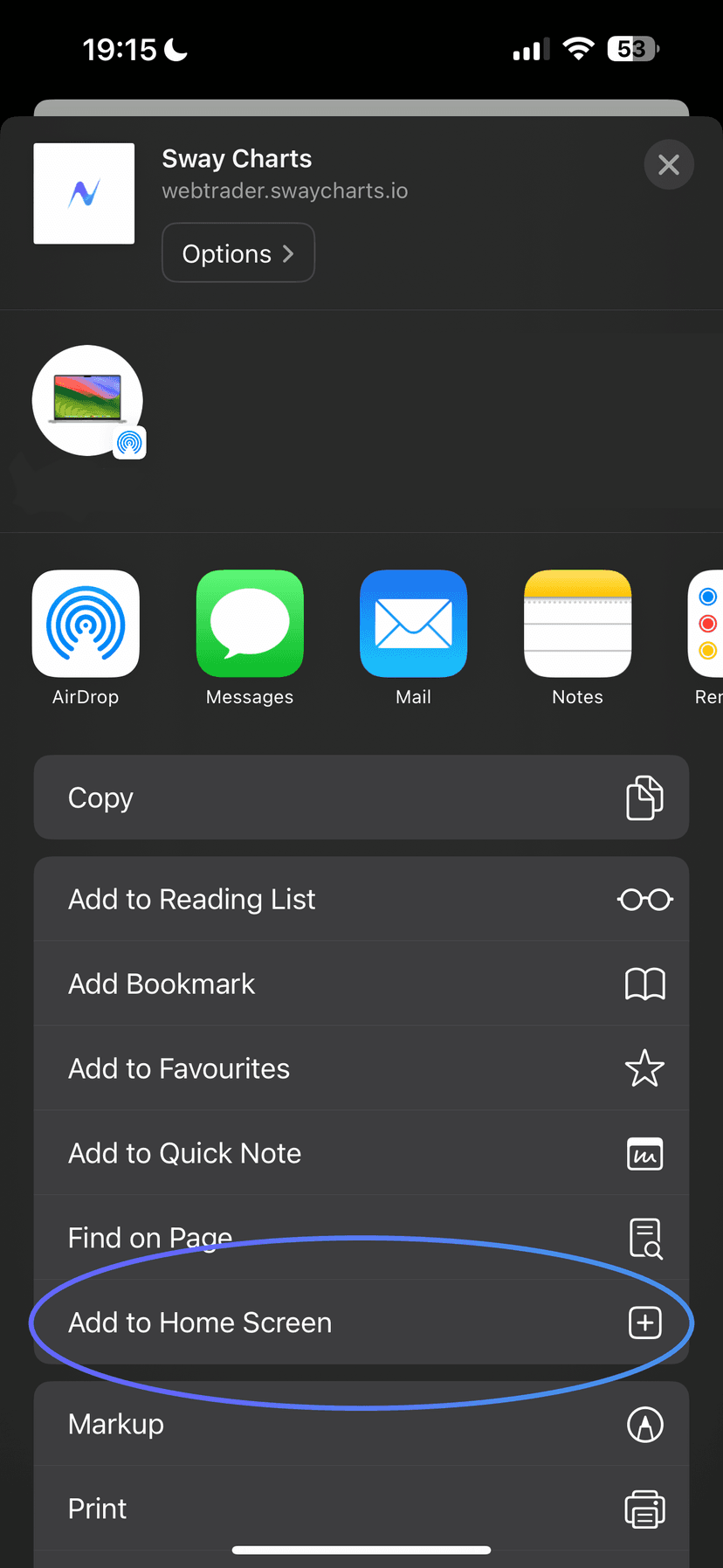Close the share sheet

[668, 164]
